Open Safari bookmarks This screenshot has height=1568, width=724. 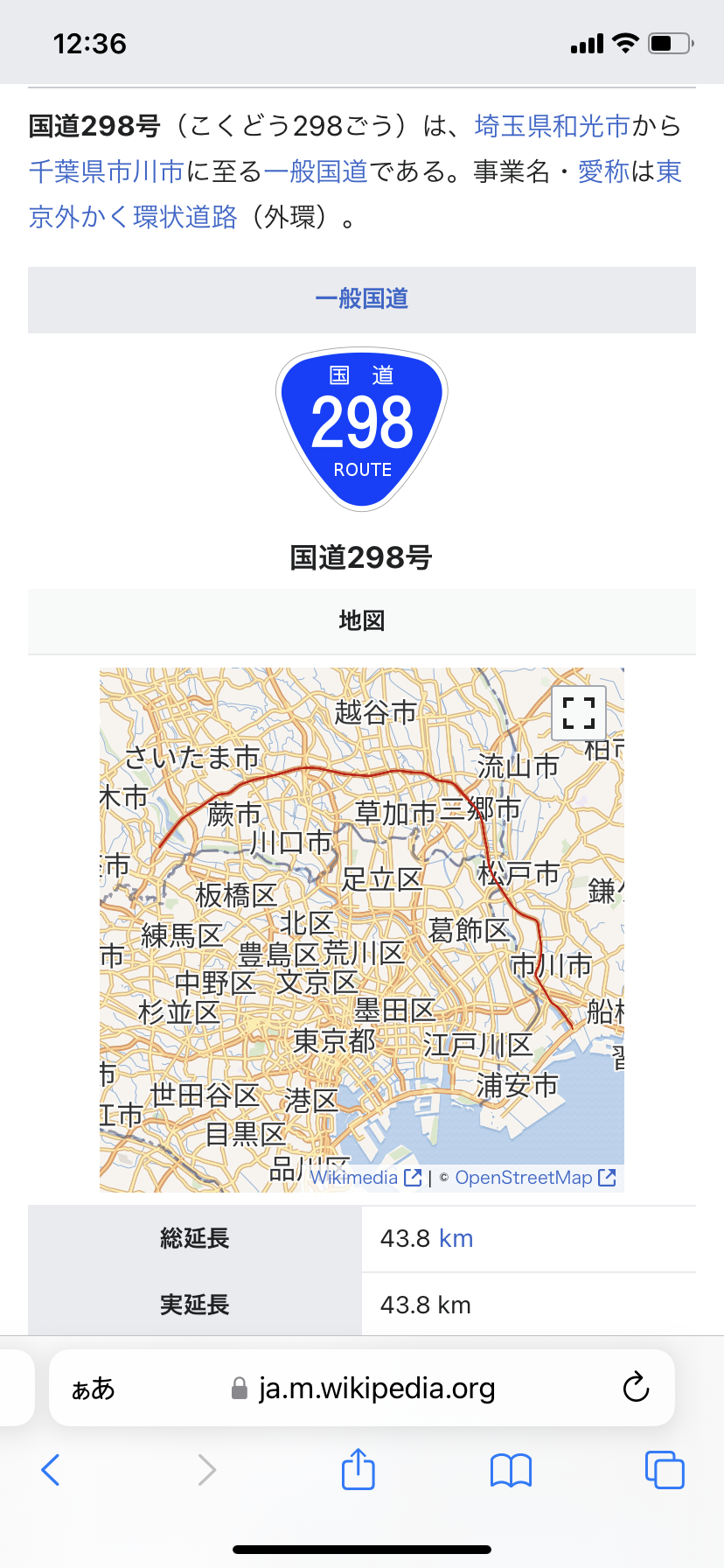(x=512, y=1470)
